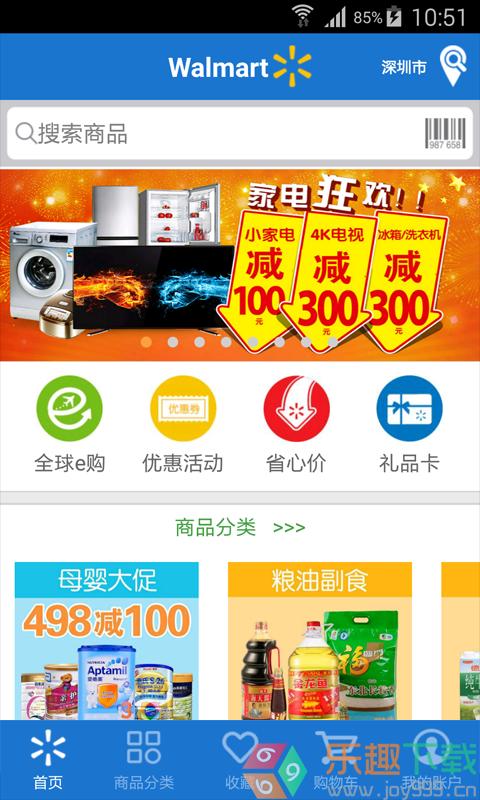480x800 pixels.
Task: Tap the 搜索商品 search field
Action: (x=214, y=134)
